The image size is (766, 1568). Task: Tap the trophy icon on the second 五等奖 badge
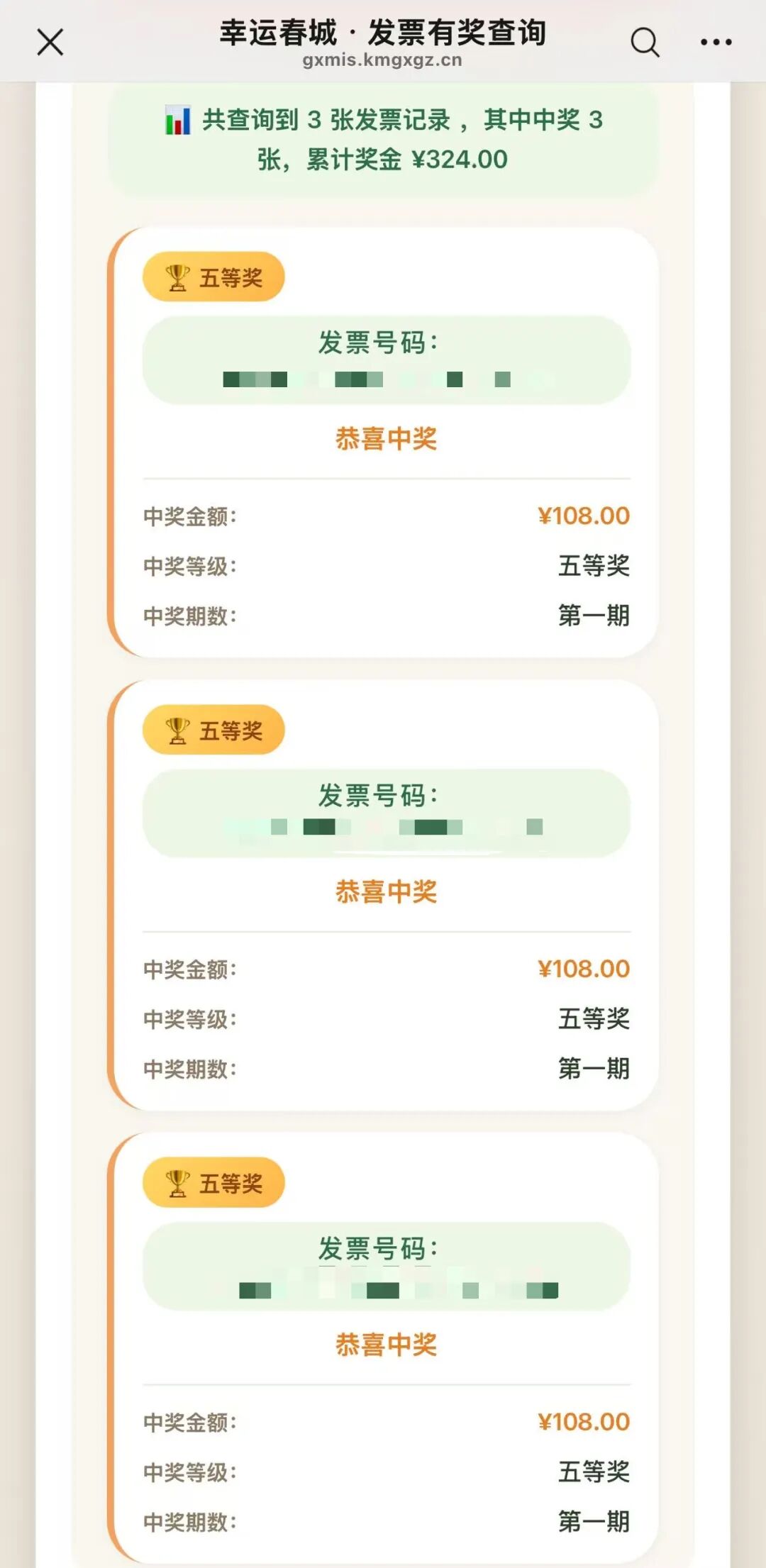coord(177,729)
